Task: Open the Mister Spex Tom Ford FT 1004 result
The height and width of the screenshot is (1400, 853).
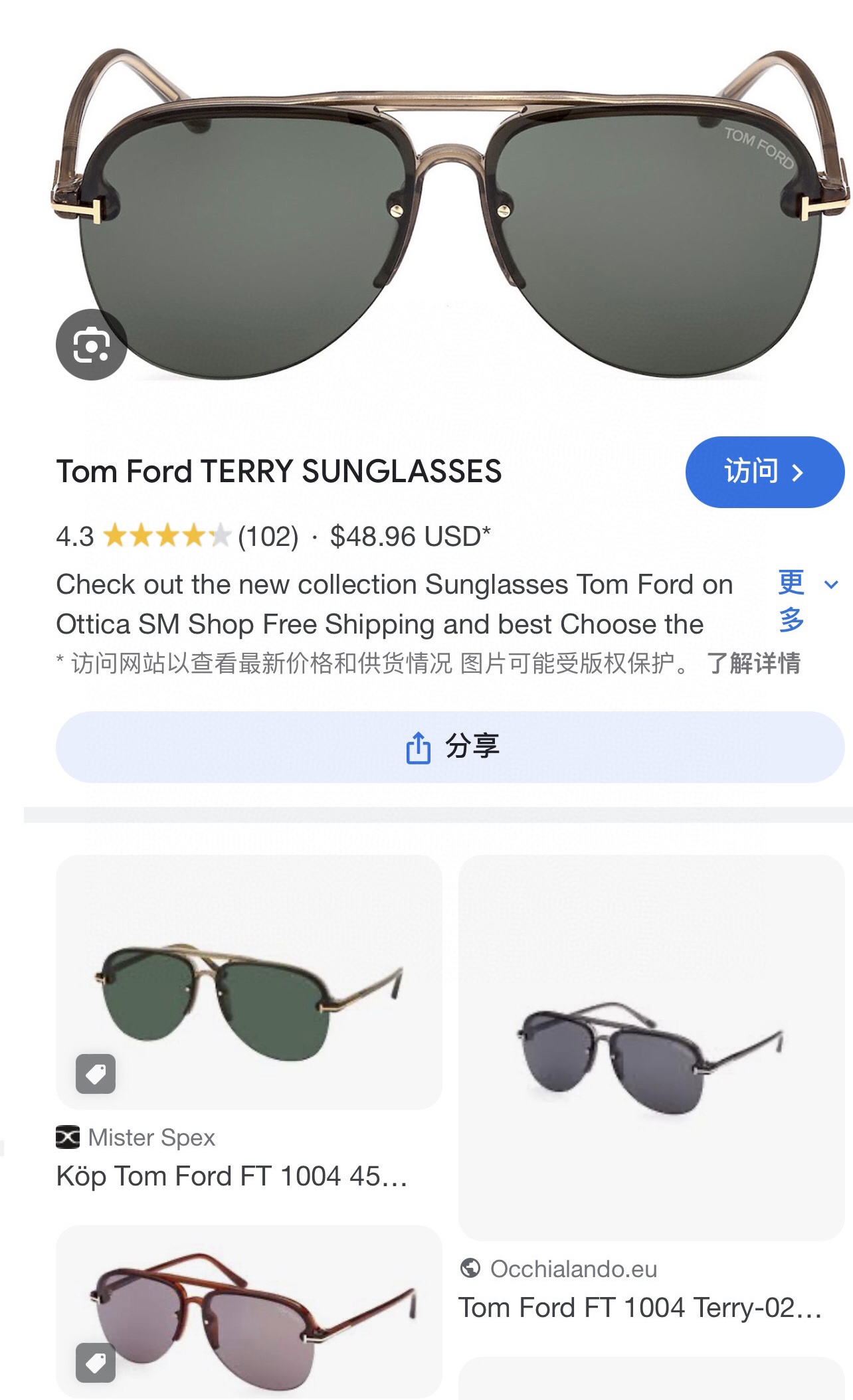Action: (x=232, y=1176)
